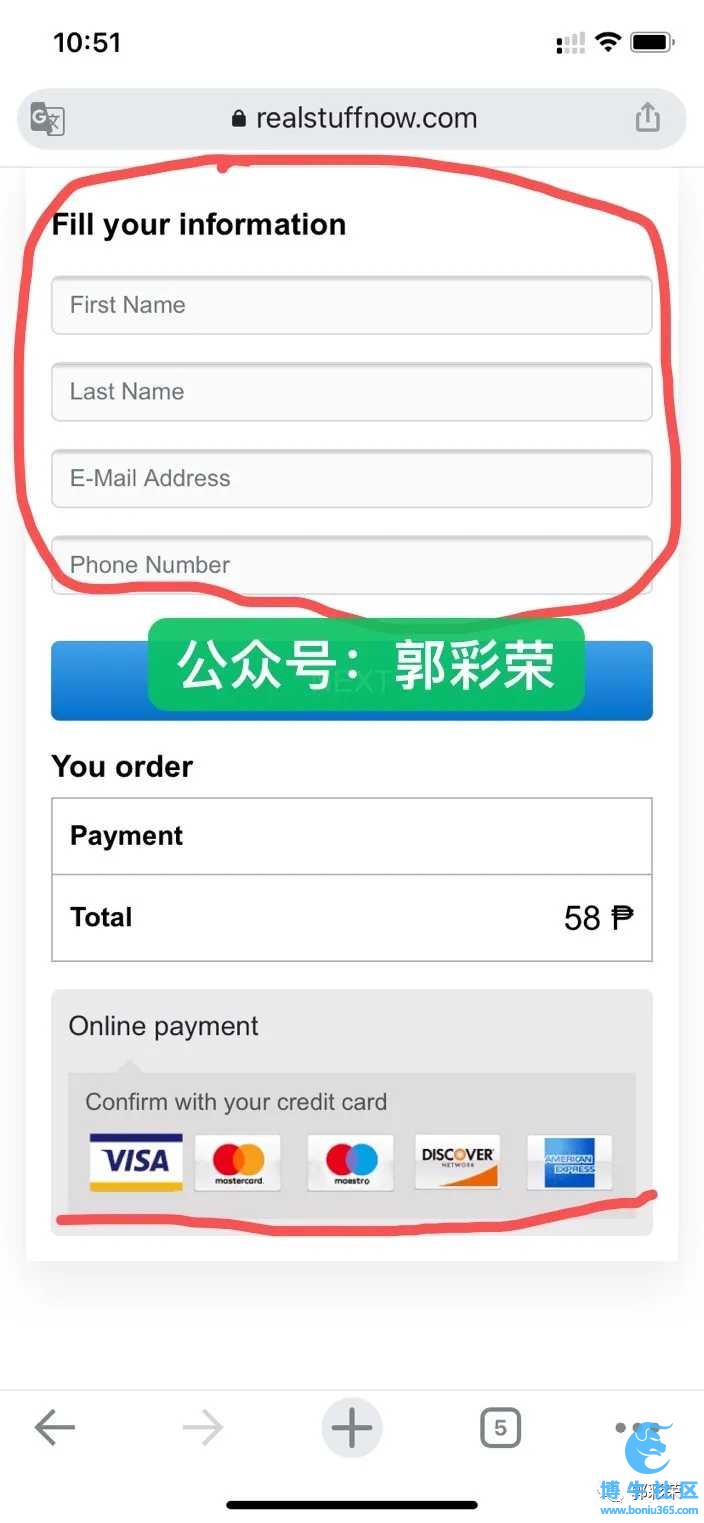Tap the First Name field

351,305
